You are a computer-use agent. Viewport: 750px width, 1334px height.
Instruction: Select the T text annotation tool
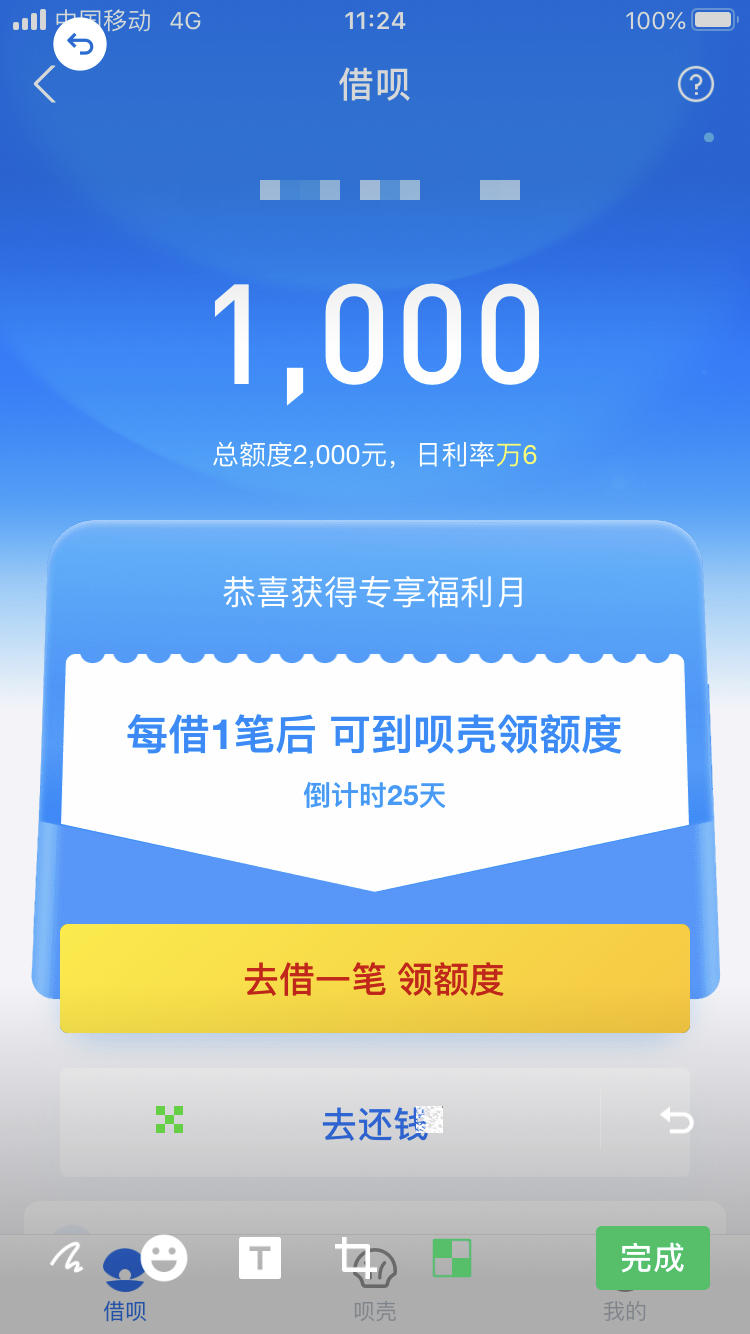tap(260, 1258)
